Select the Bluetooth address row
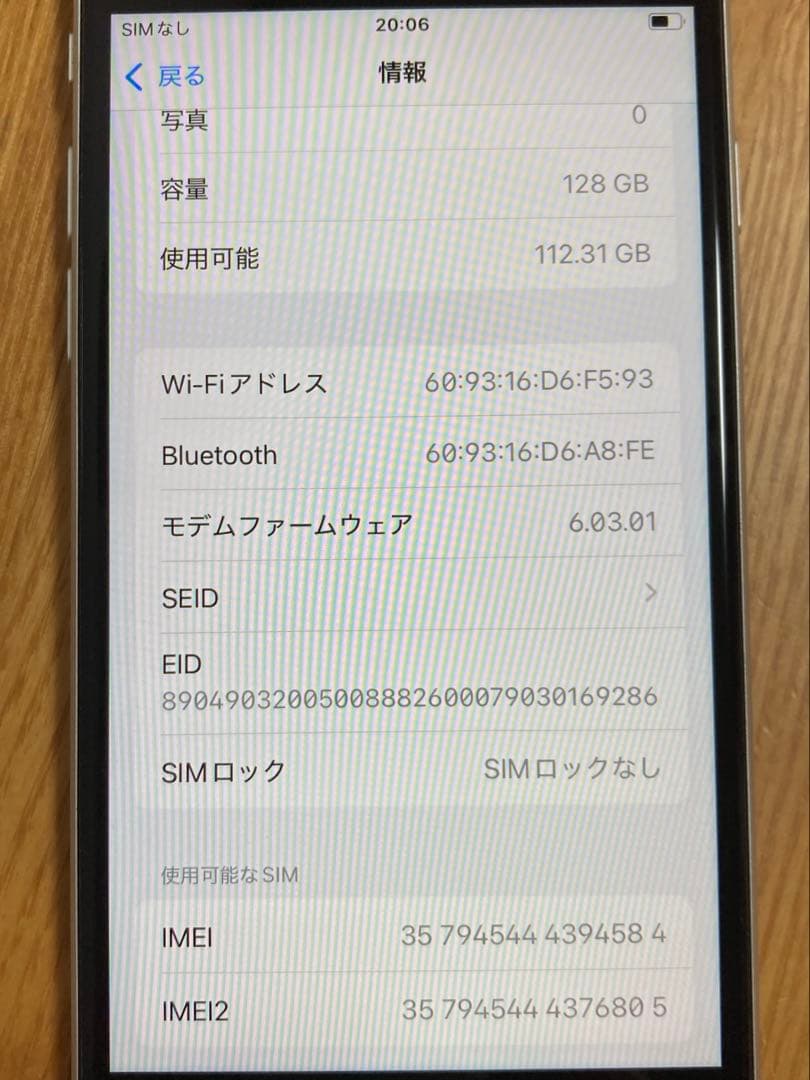 pyautogui.click(x=400, y=455)
